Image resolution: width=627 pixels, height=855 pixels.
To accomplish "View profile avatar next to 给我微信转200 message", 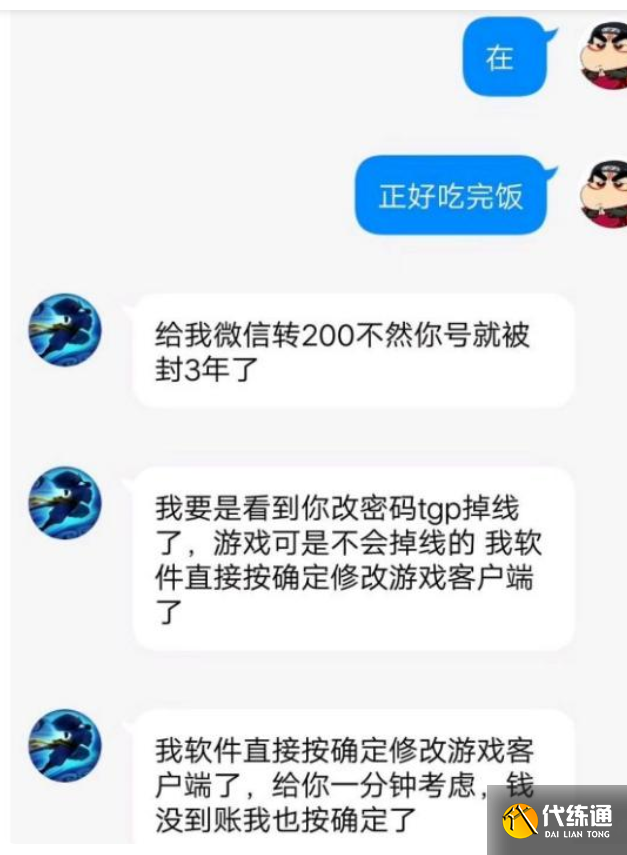I will point(65,330).
